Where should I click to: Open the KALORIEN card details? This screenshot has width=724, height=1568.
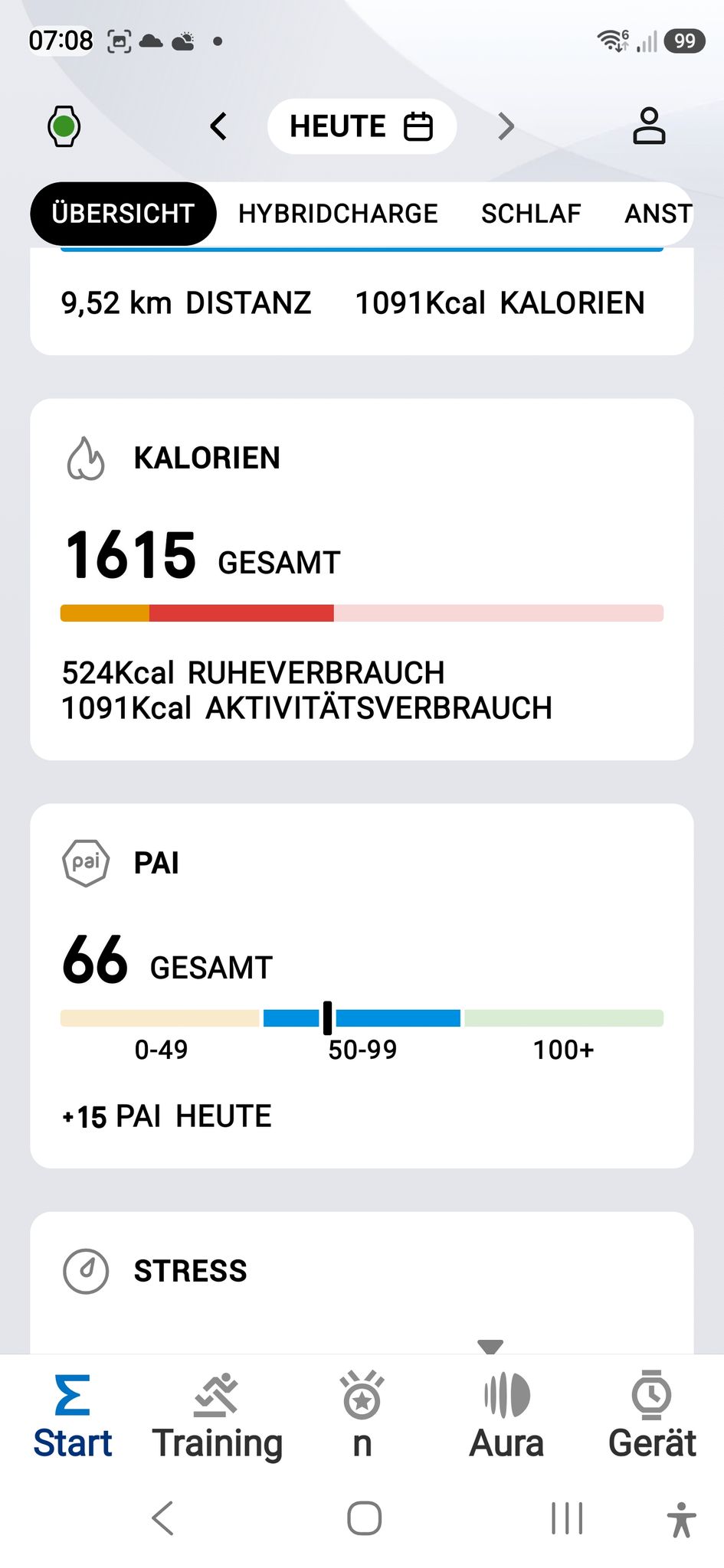[x=362, y=579]
